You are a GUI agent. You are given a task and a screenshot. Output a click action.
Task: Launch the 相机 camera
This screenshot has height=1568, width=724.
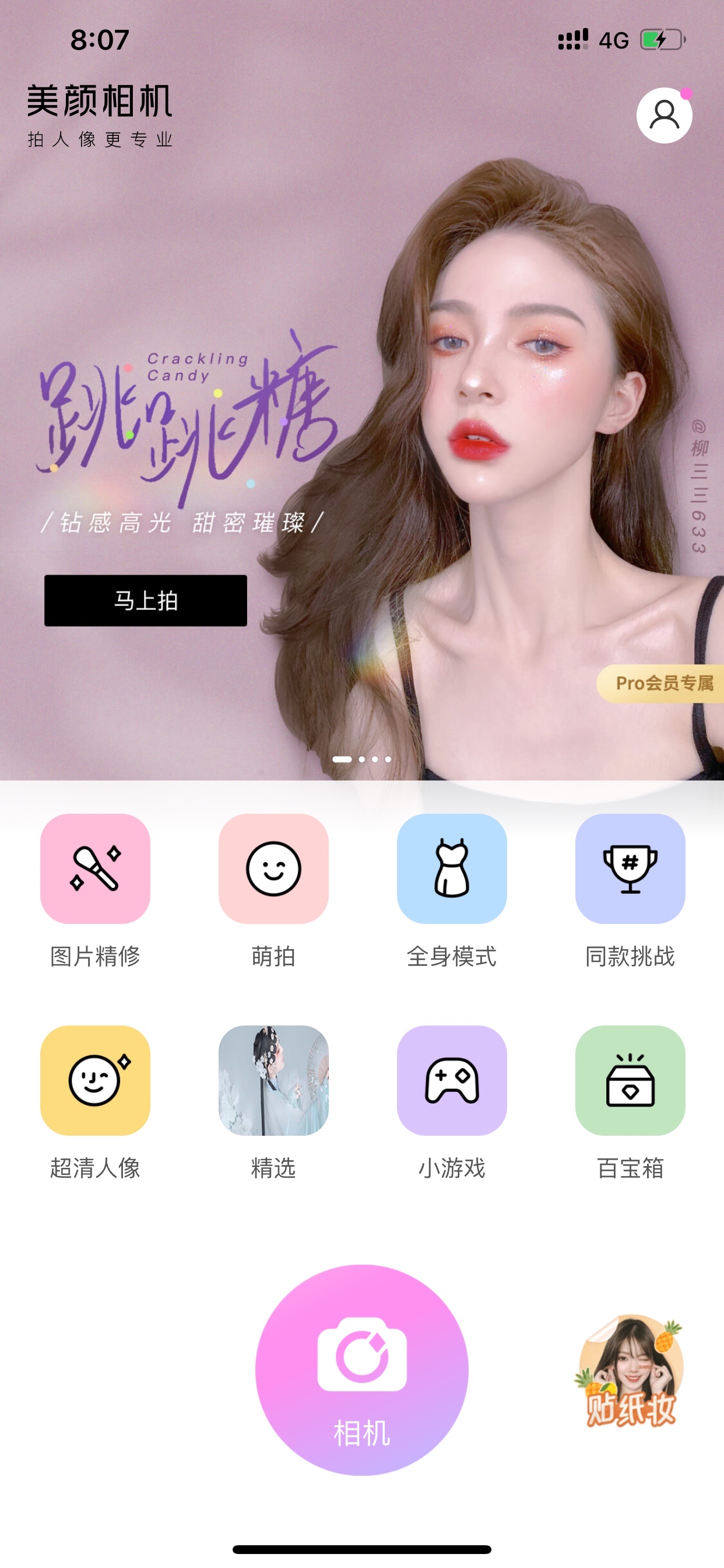click(362, 1370)
